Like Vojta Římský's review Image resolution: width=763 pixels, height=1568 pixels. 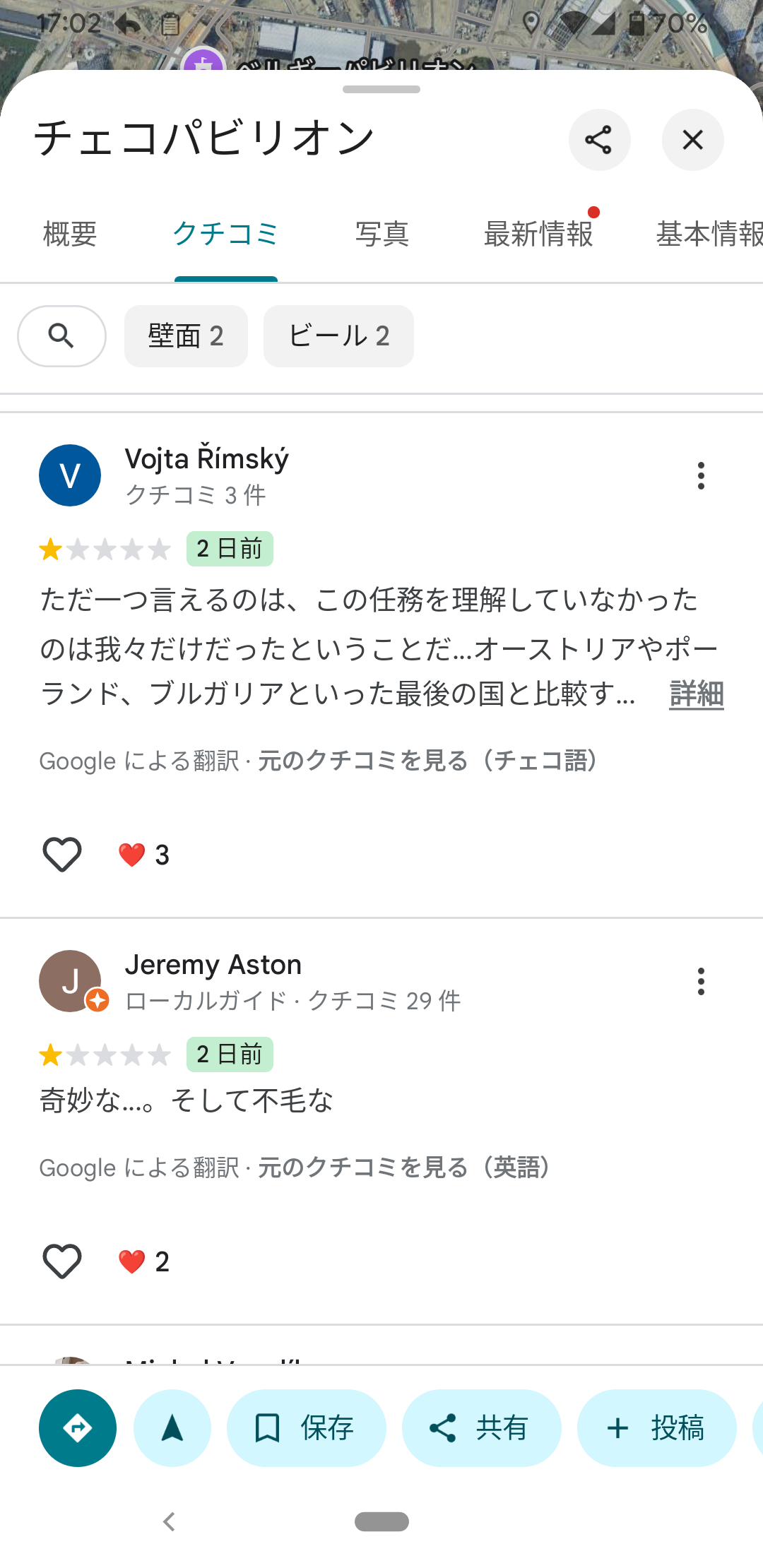tap(62, 855)
